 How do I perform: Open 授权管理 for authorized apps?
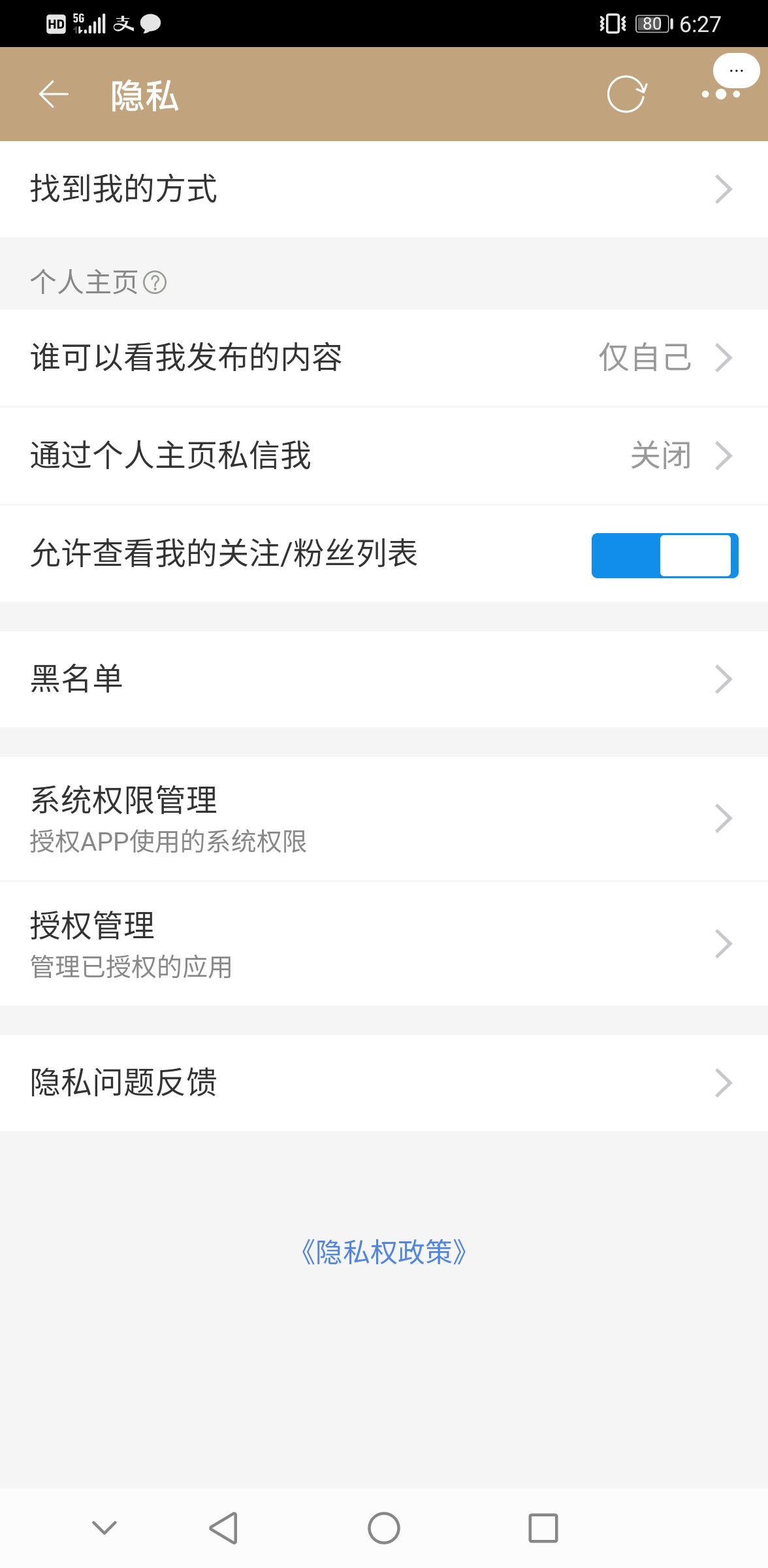pyautogui.click(x=383, y=943)
